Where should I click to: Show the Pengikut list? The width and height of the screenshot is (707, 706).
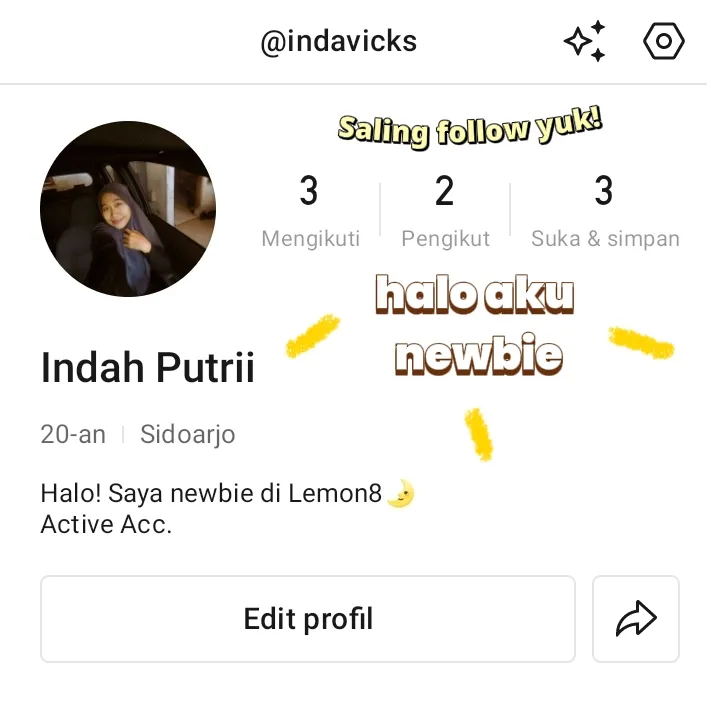pyautogui.click(x=445, y=210)
